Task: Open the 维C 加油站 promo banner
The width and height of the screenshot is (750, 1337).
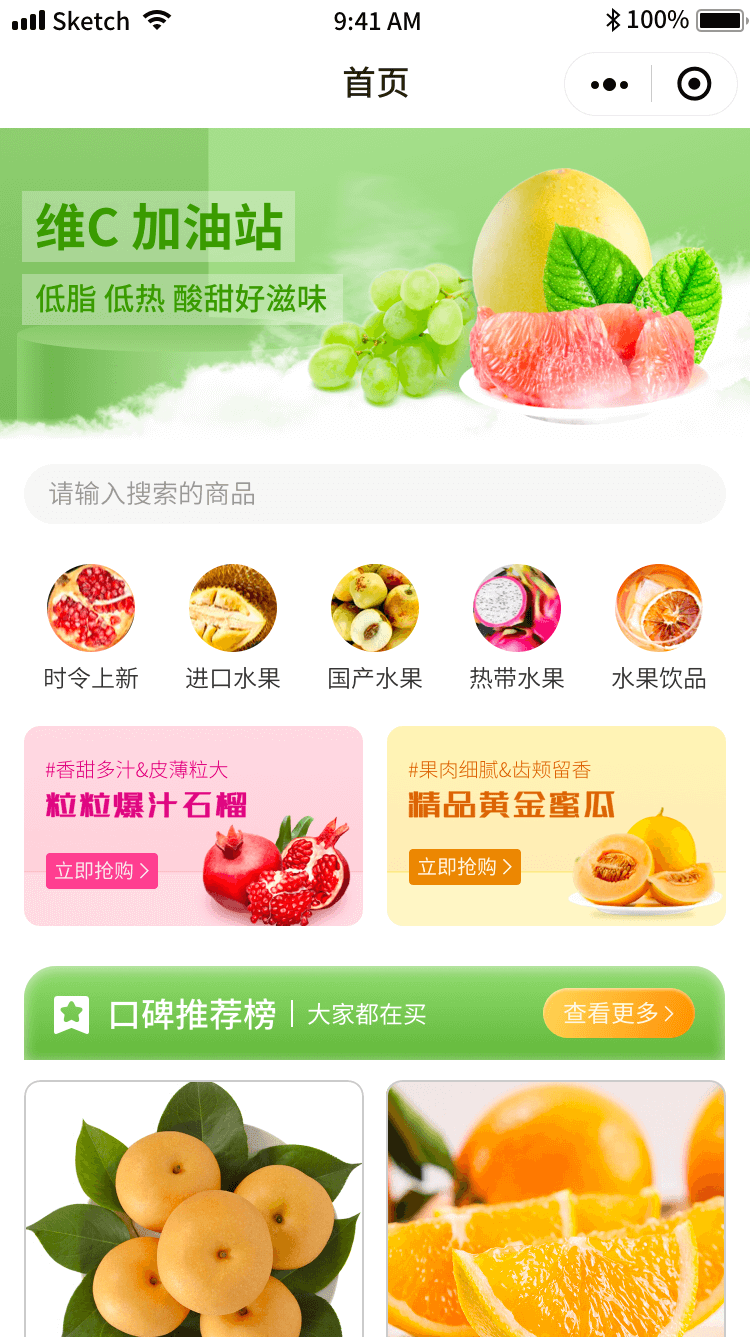Action: coord(374,283)
